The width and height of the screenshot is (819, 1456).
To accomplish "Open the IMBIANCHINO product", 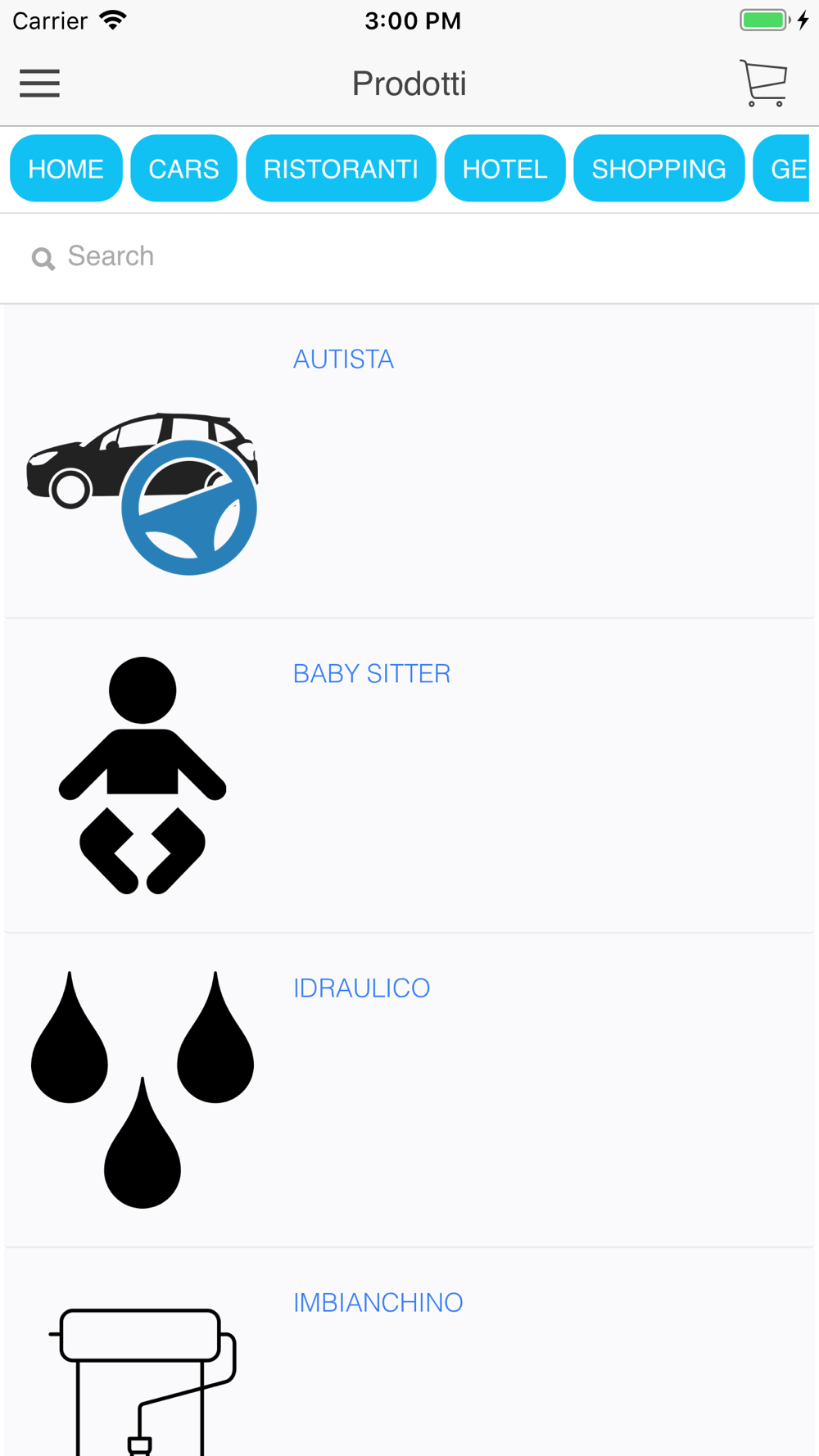I will (409, 1353).
